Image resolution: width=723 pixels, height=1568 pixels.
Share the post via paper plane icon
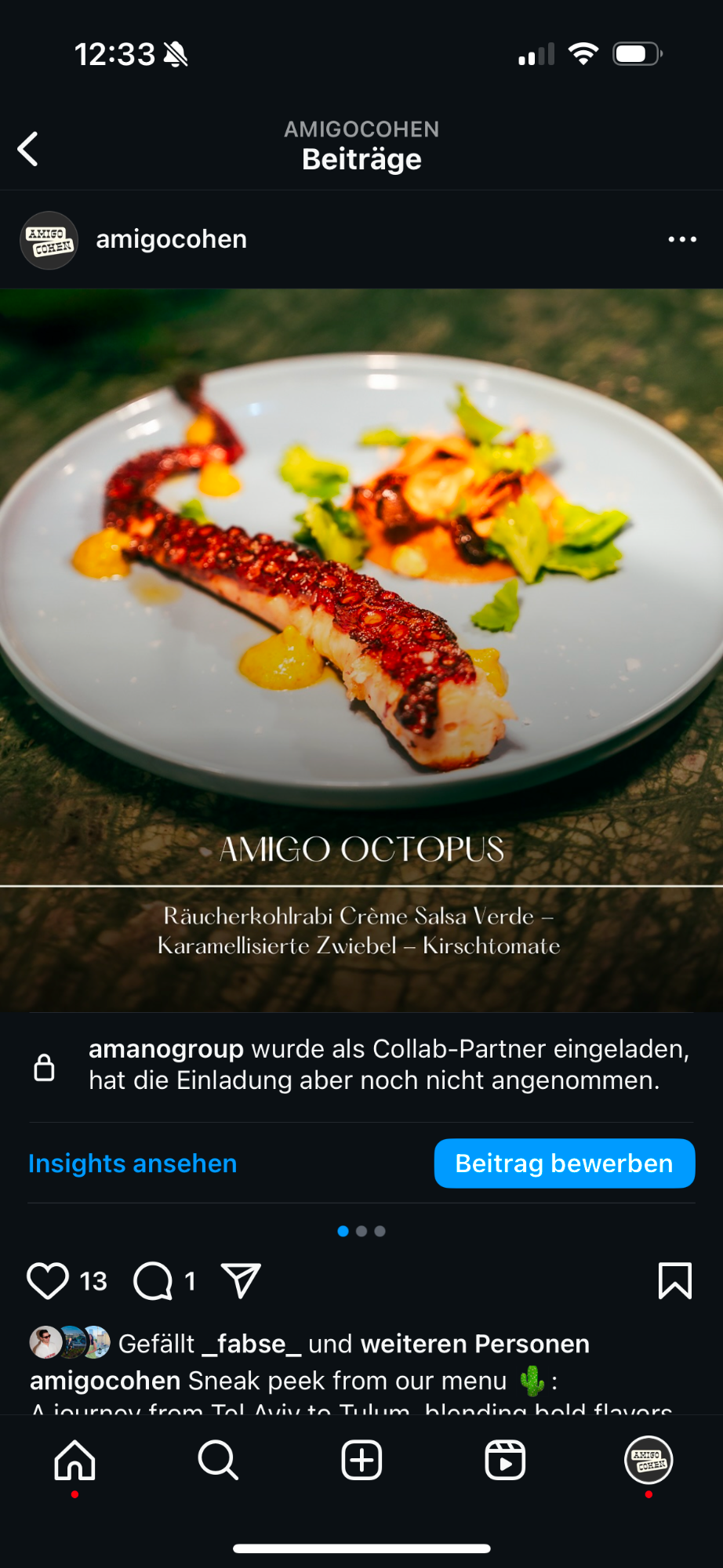point(242,1281)
